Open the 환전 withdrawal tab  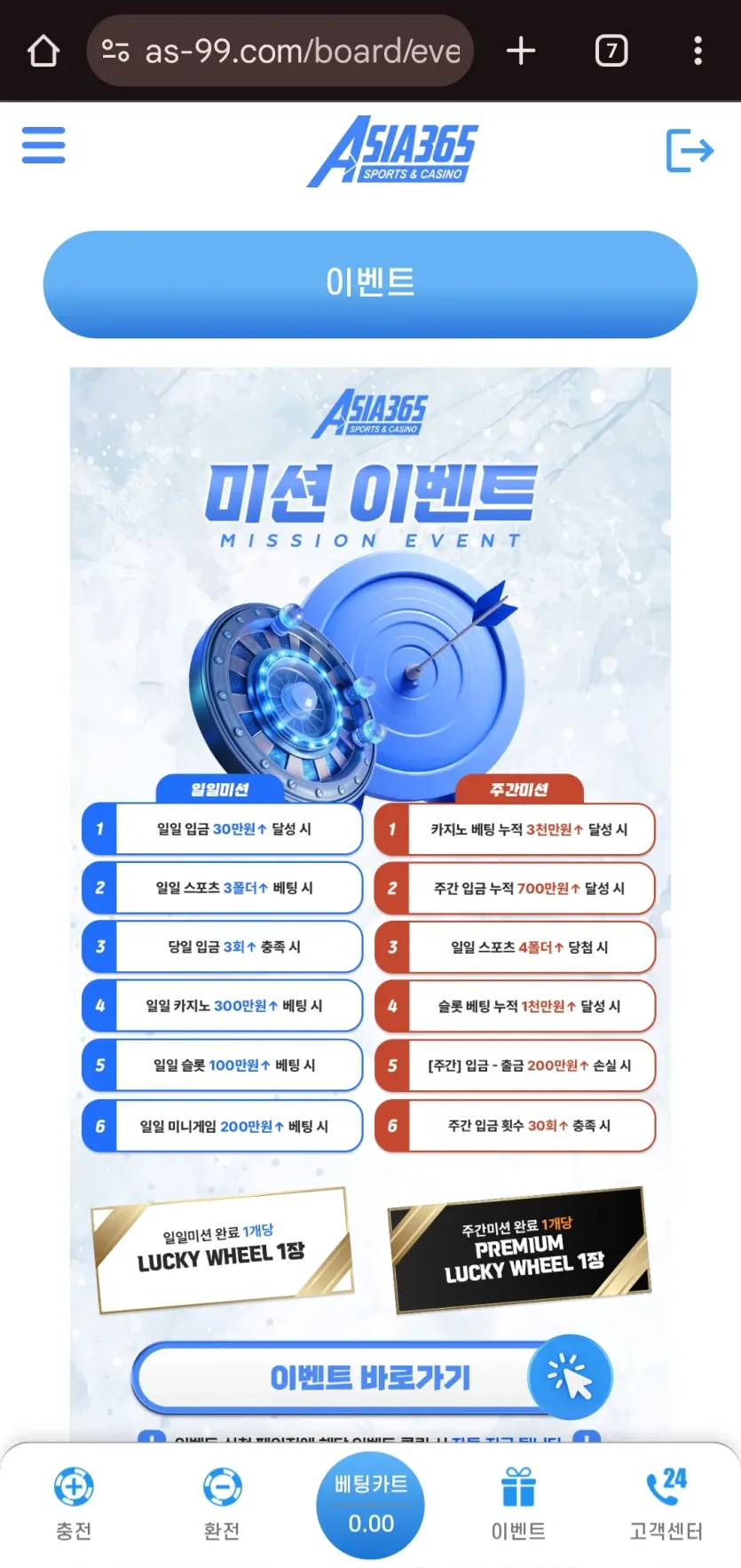click(222, 1505)
